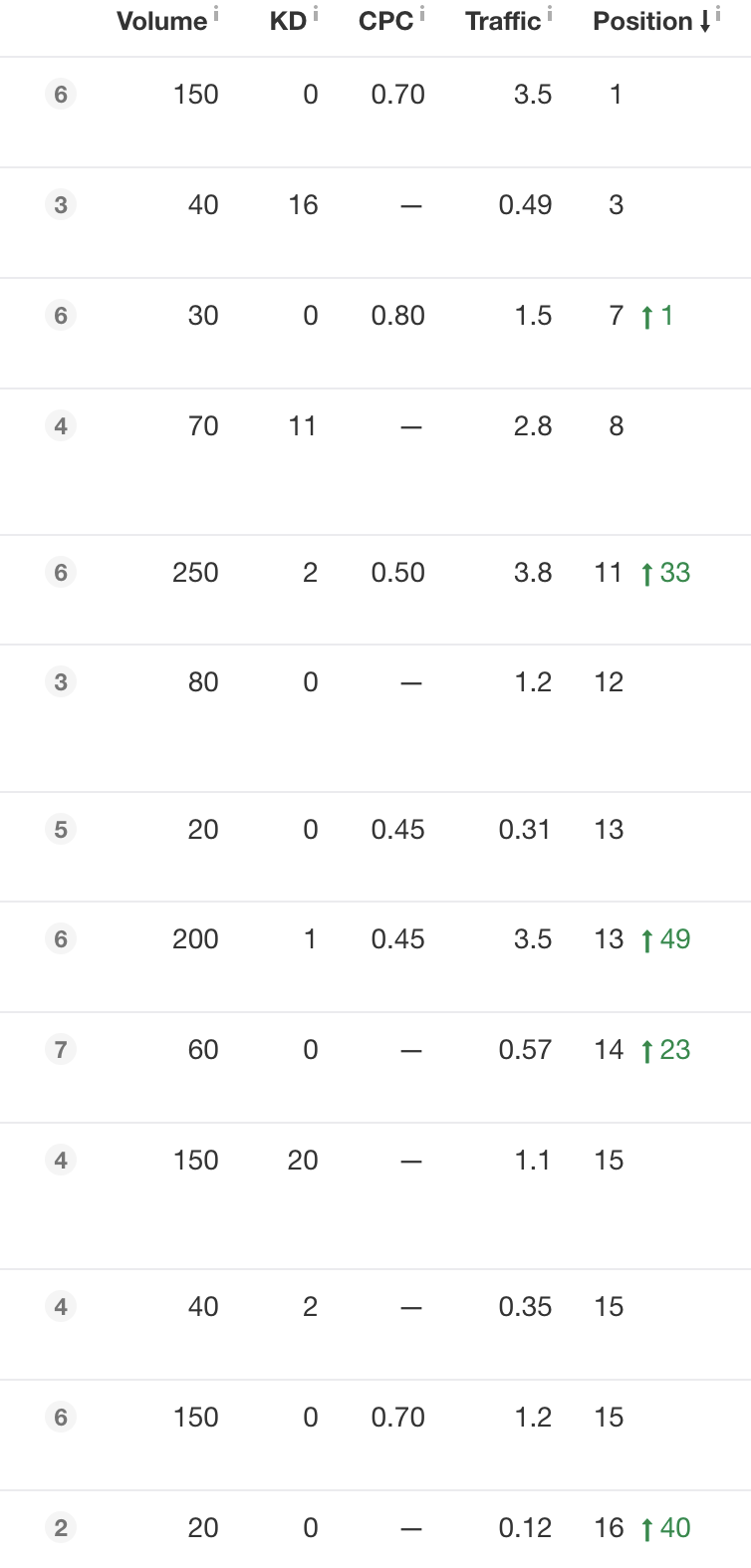Sort the table by KD column
The height and width of the screenshot is (1568, 751).
point(288,21)
